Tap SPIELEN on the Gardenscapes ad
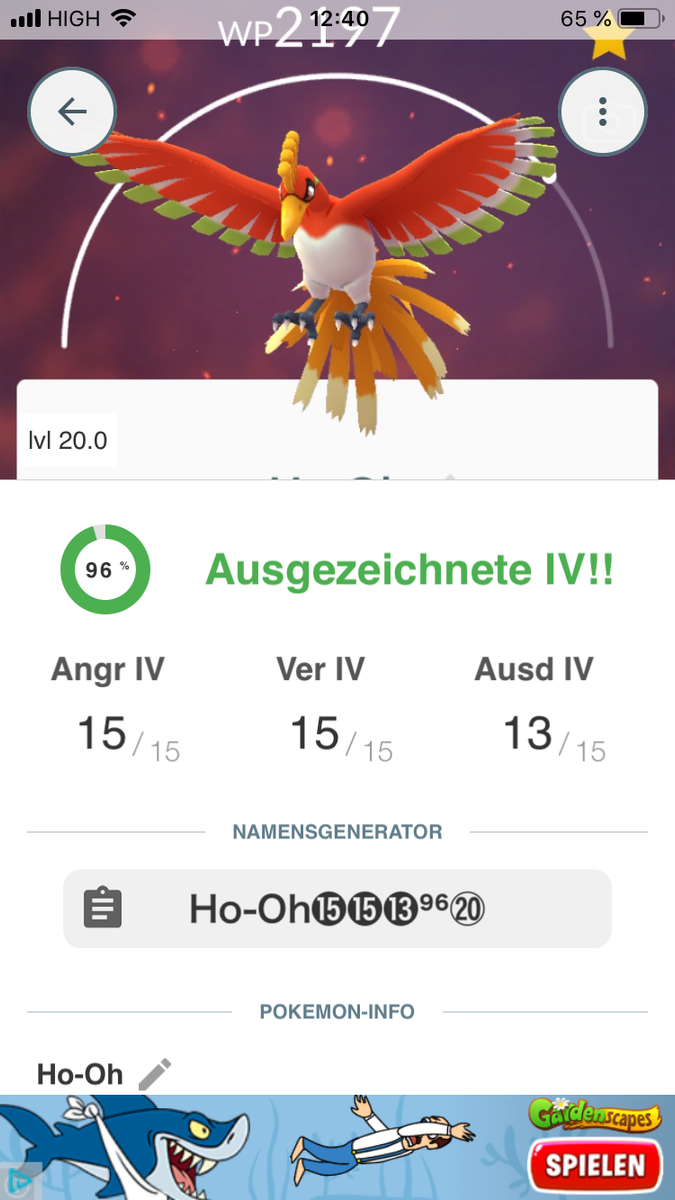The image size is (675, 1200). pyautogui.click(x=594, y=1165)
